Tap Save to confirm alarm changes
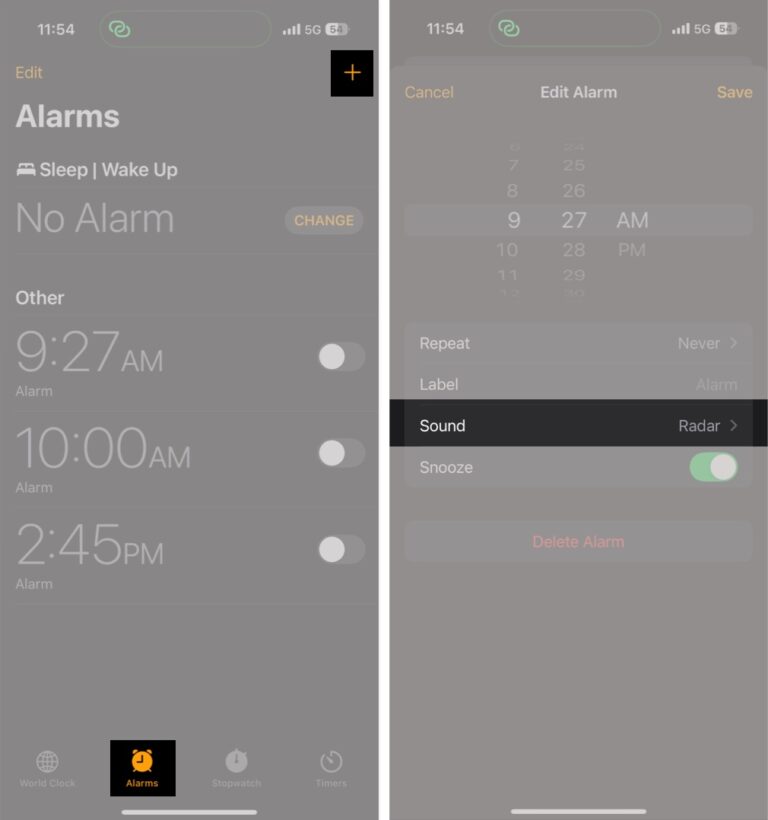The width and height of the screenshot is (768, 820). click(x=734, y=92)
